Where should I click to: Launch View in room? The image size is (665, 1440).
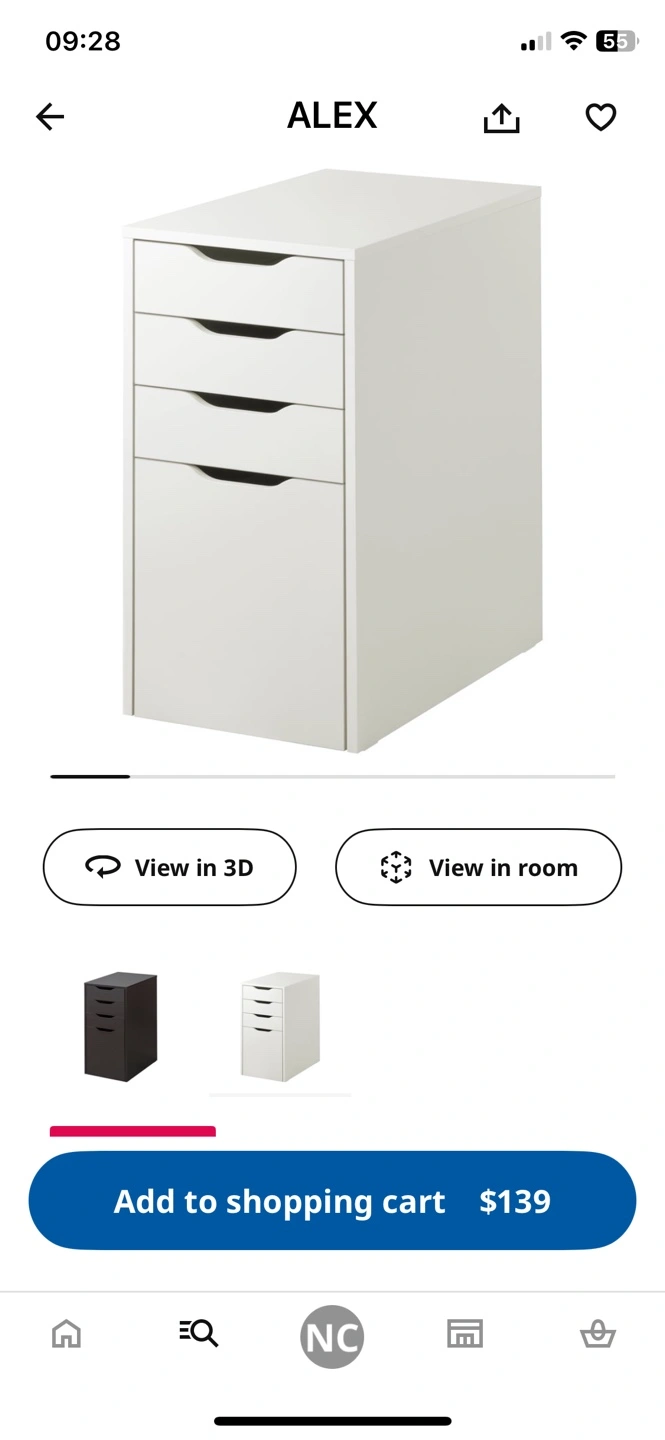(478, 867)
